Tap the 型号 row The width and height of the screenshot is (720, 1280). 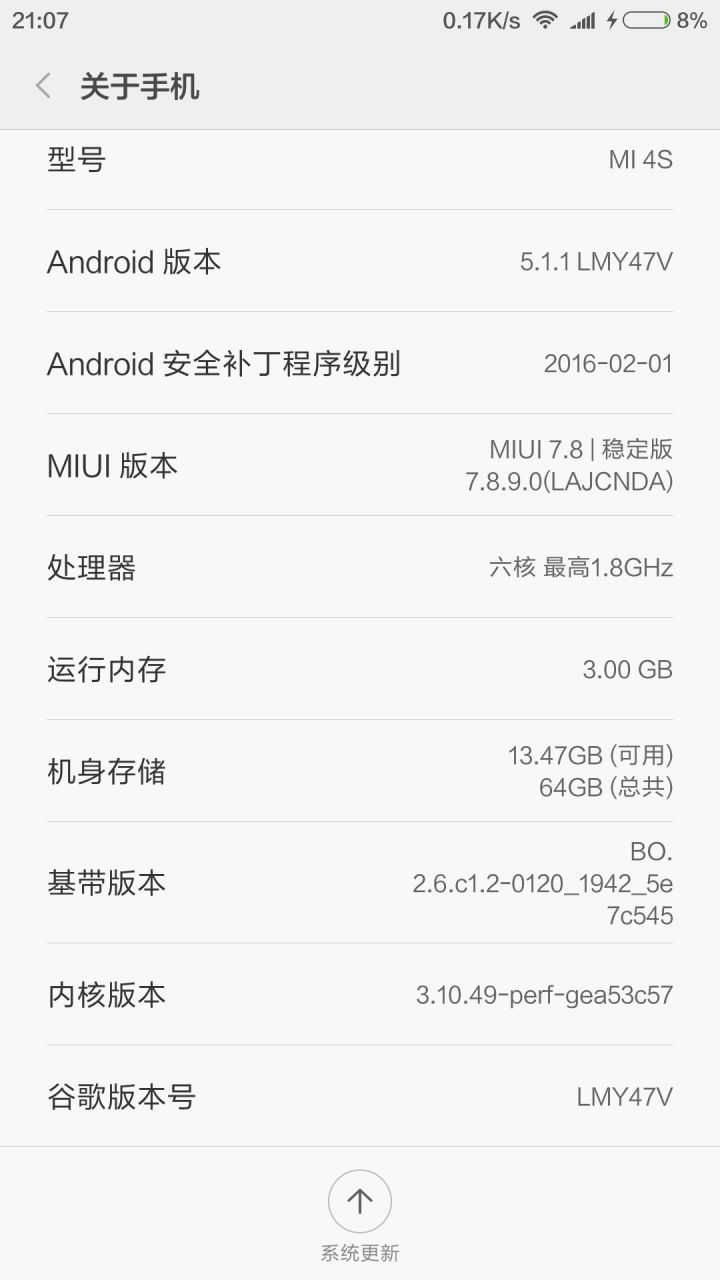click(360, 170)
